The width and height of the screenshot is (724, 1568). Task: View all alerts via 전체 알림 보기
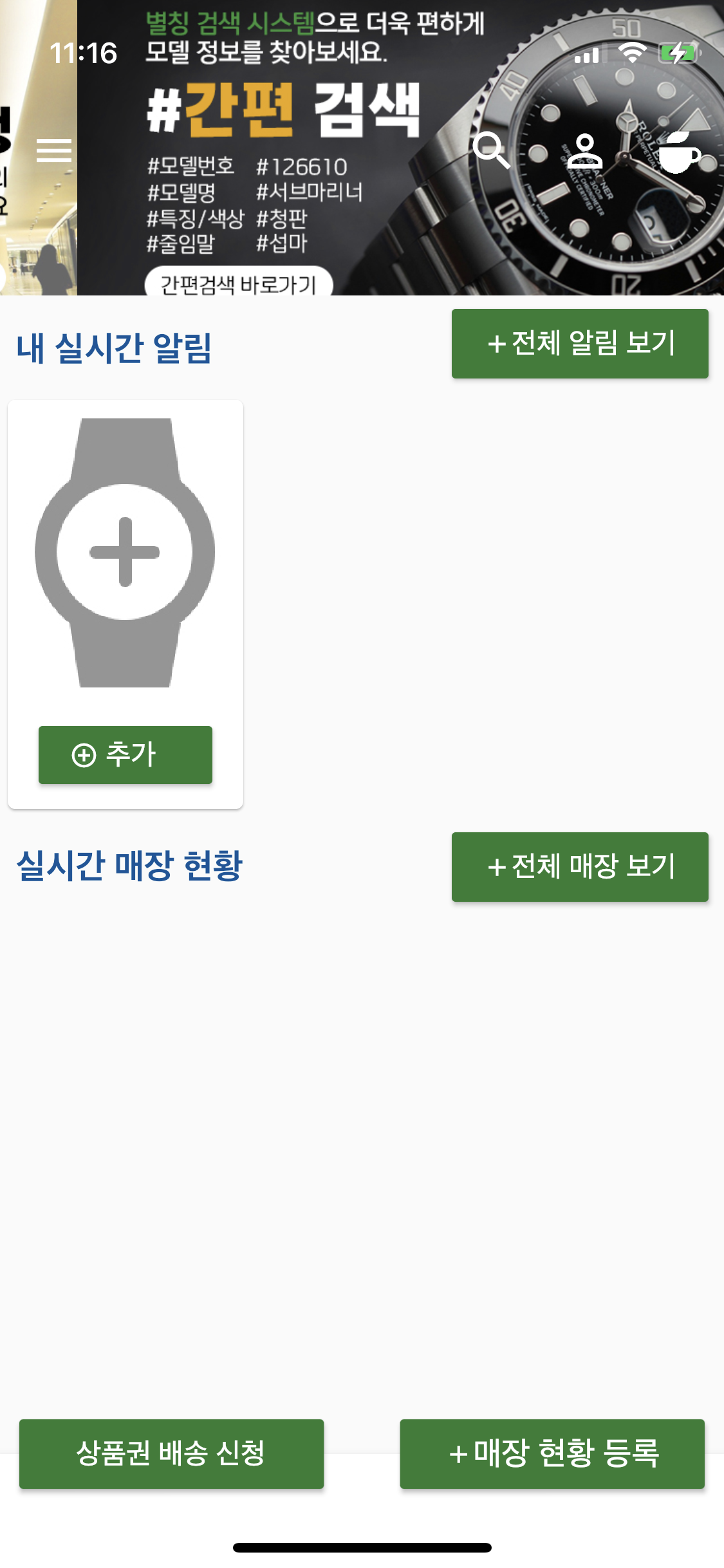point(580,344)
